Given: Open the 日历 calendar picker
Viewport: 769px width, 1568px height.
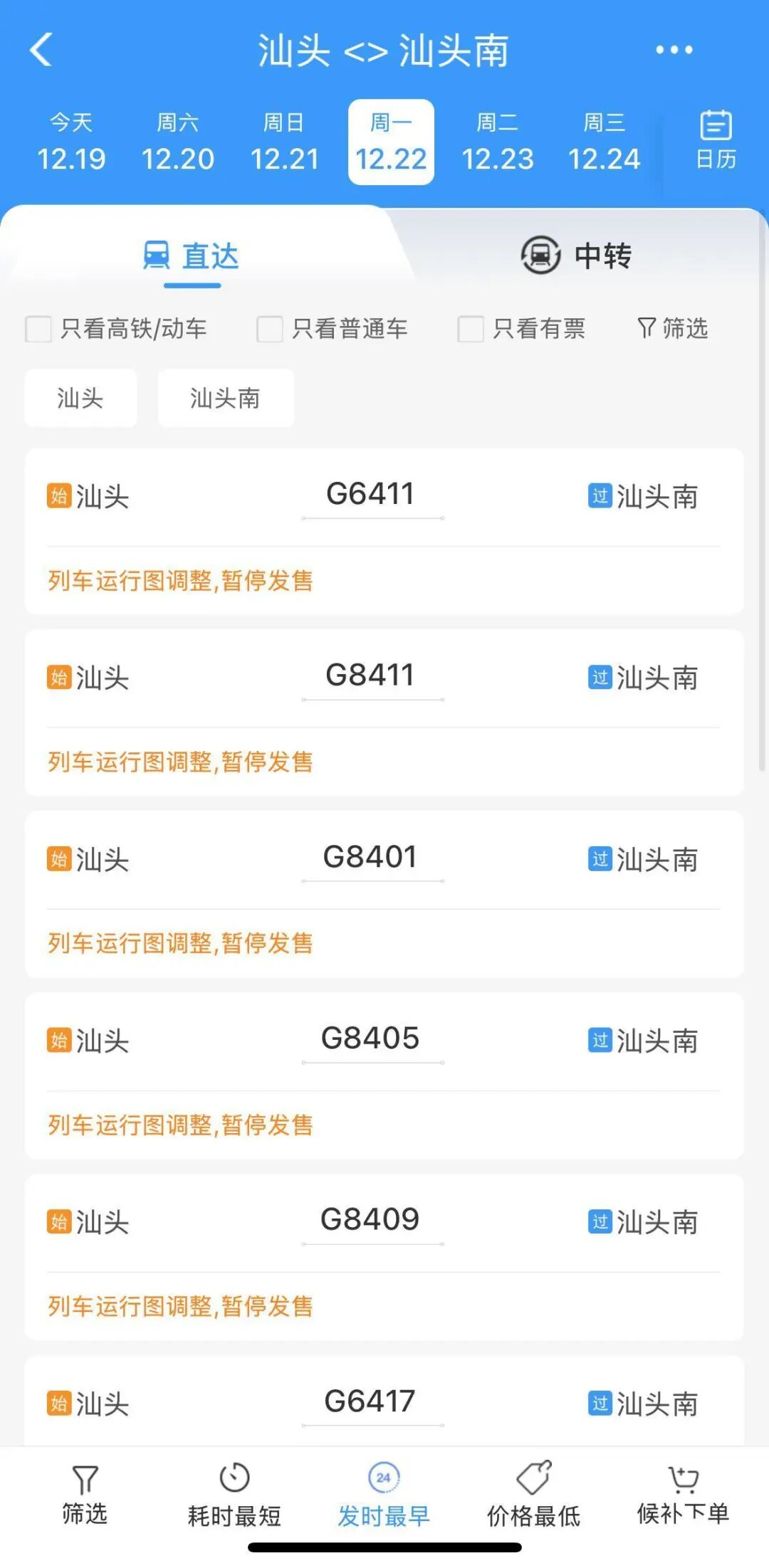Looking at the screenshot, I should pyautogui.click(x=716, y=141).
